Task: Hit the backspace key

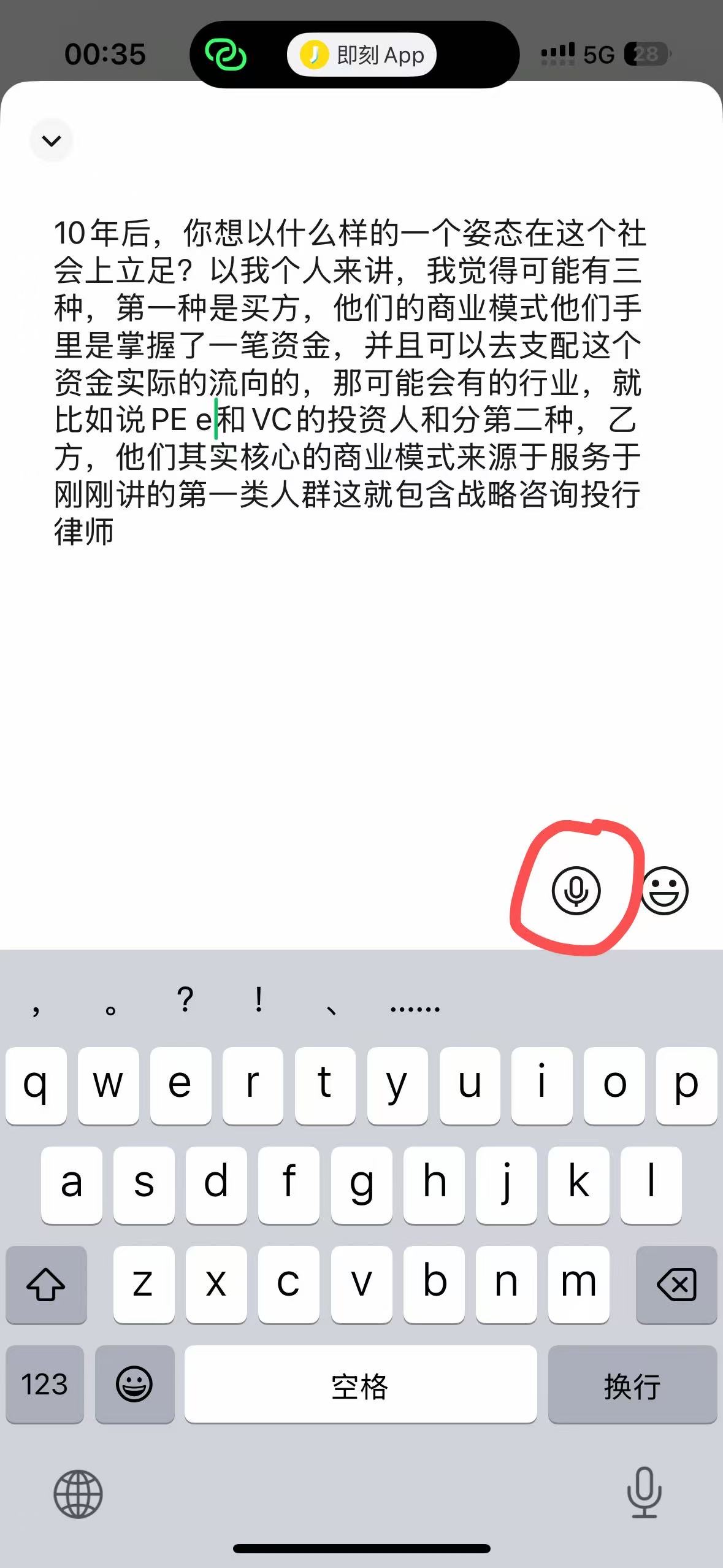Action: click(676, 1285)
